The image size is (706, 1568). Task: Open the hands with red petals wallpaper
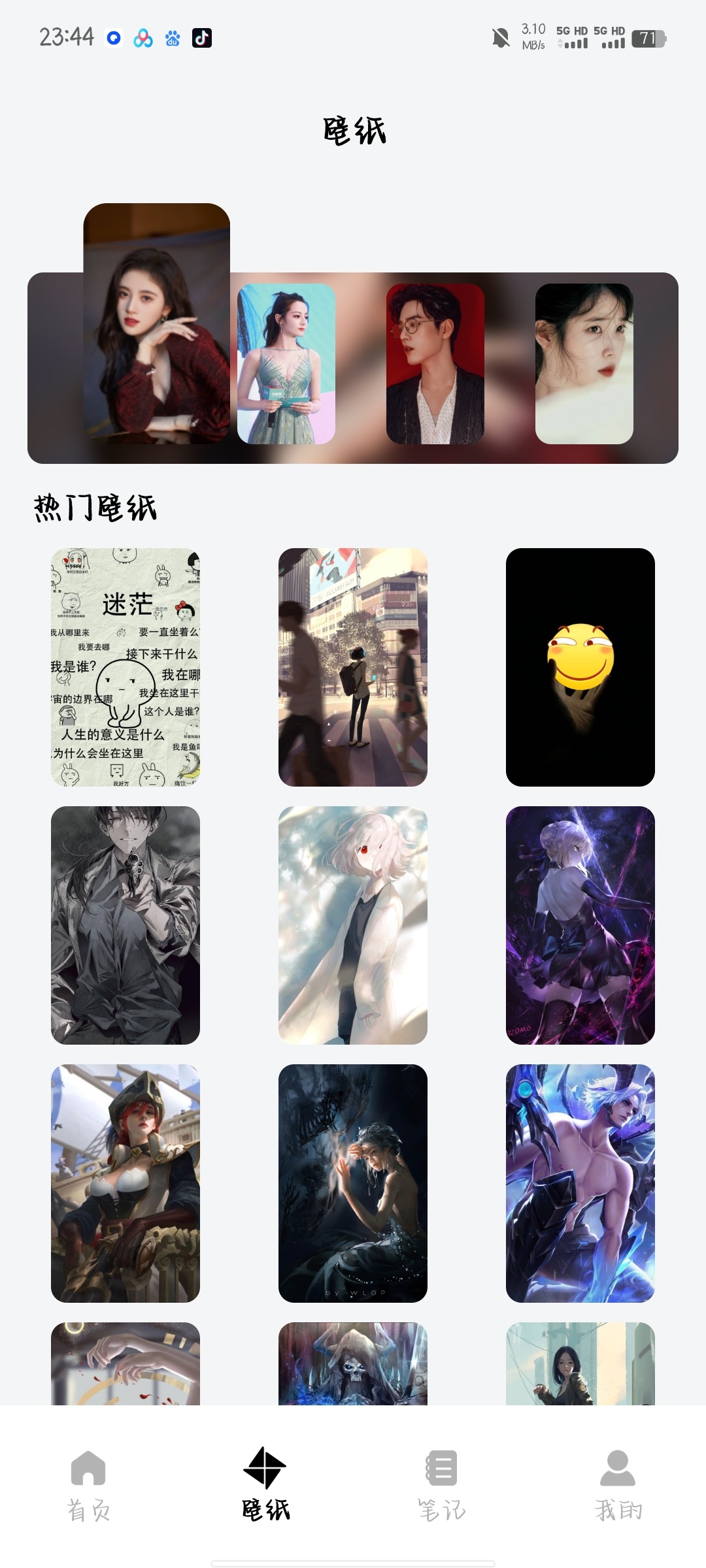[126, 1364]
